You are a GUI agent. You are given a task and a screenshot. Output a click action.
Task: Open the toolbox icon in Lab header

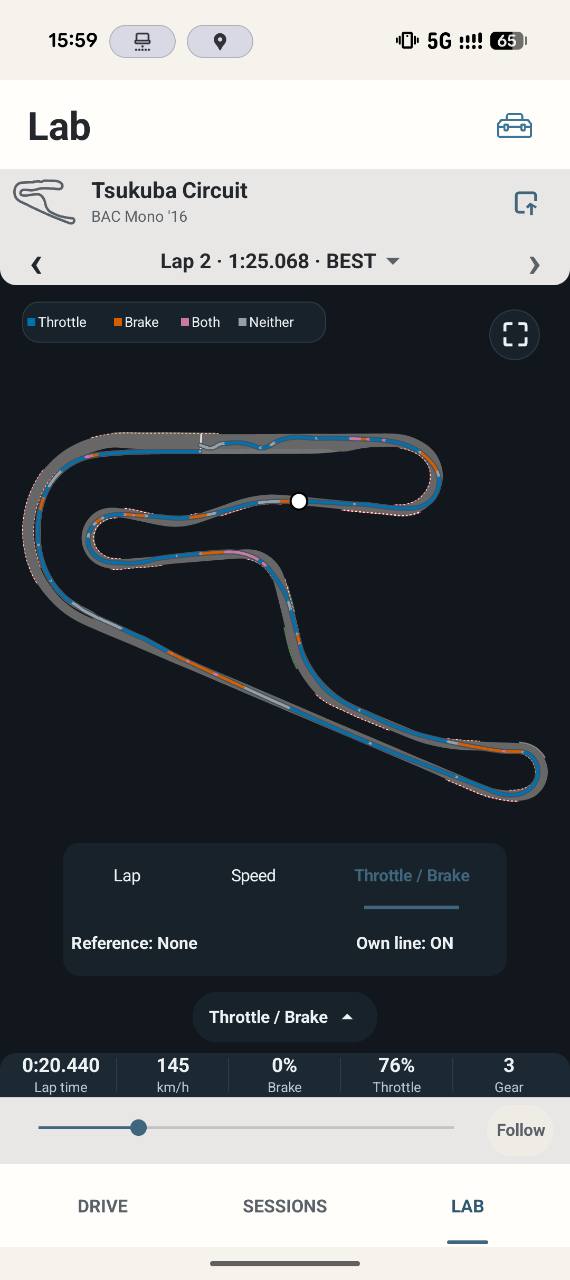pyautogui.click(x=514, y=126)
